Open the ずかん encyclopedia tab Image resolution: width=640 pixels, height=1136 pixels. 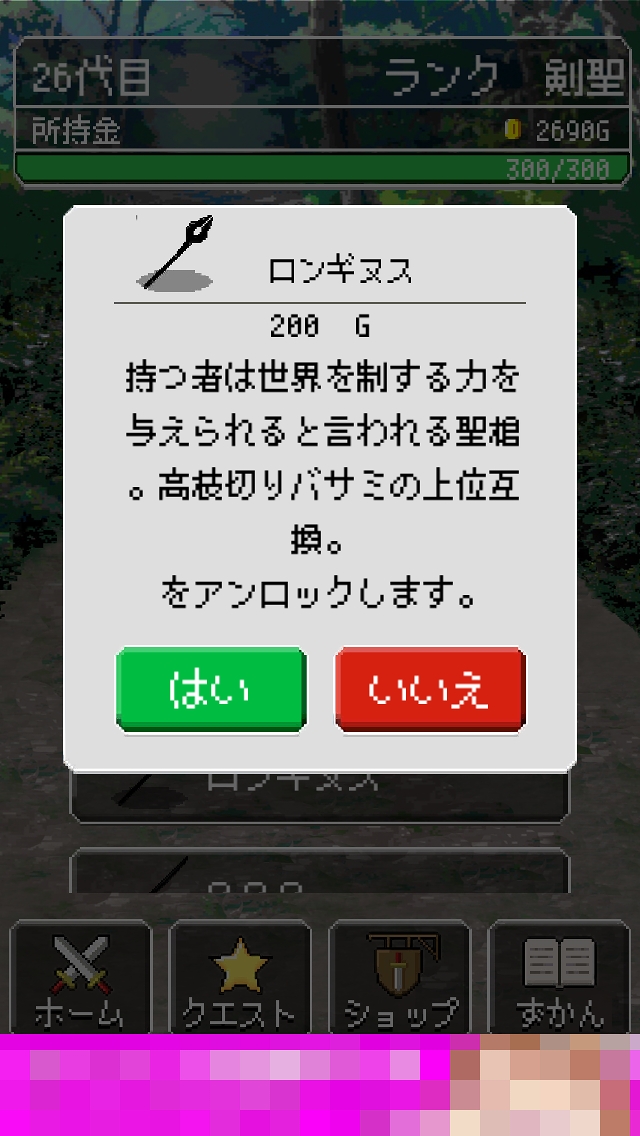(x=560, y=978)
